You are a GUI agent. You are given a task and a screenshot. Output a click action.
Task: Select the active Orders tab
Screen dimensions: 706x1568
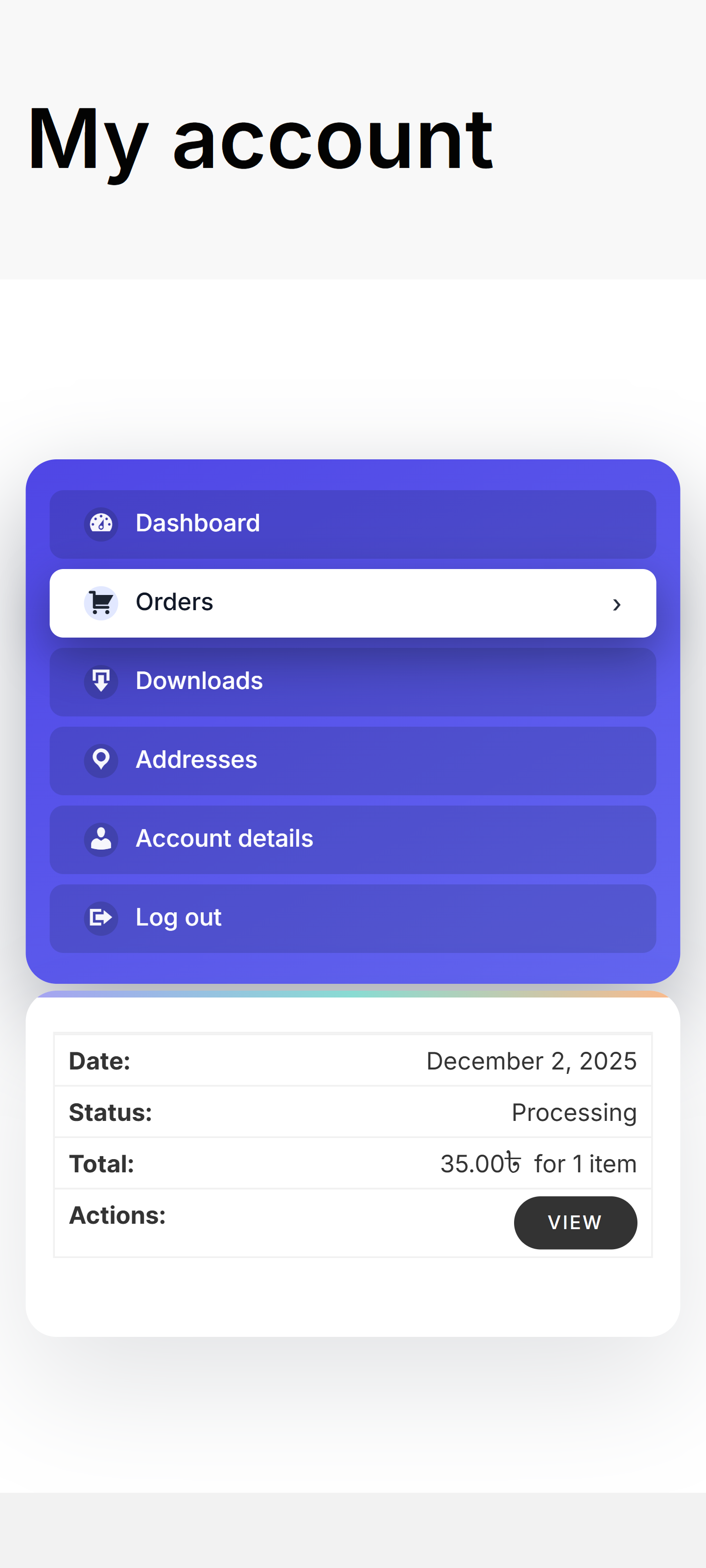point(174,602)
